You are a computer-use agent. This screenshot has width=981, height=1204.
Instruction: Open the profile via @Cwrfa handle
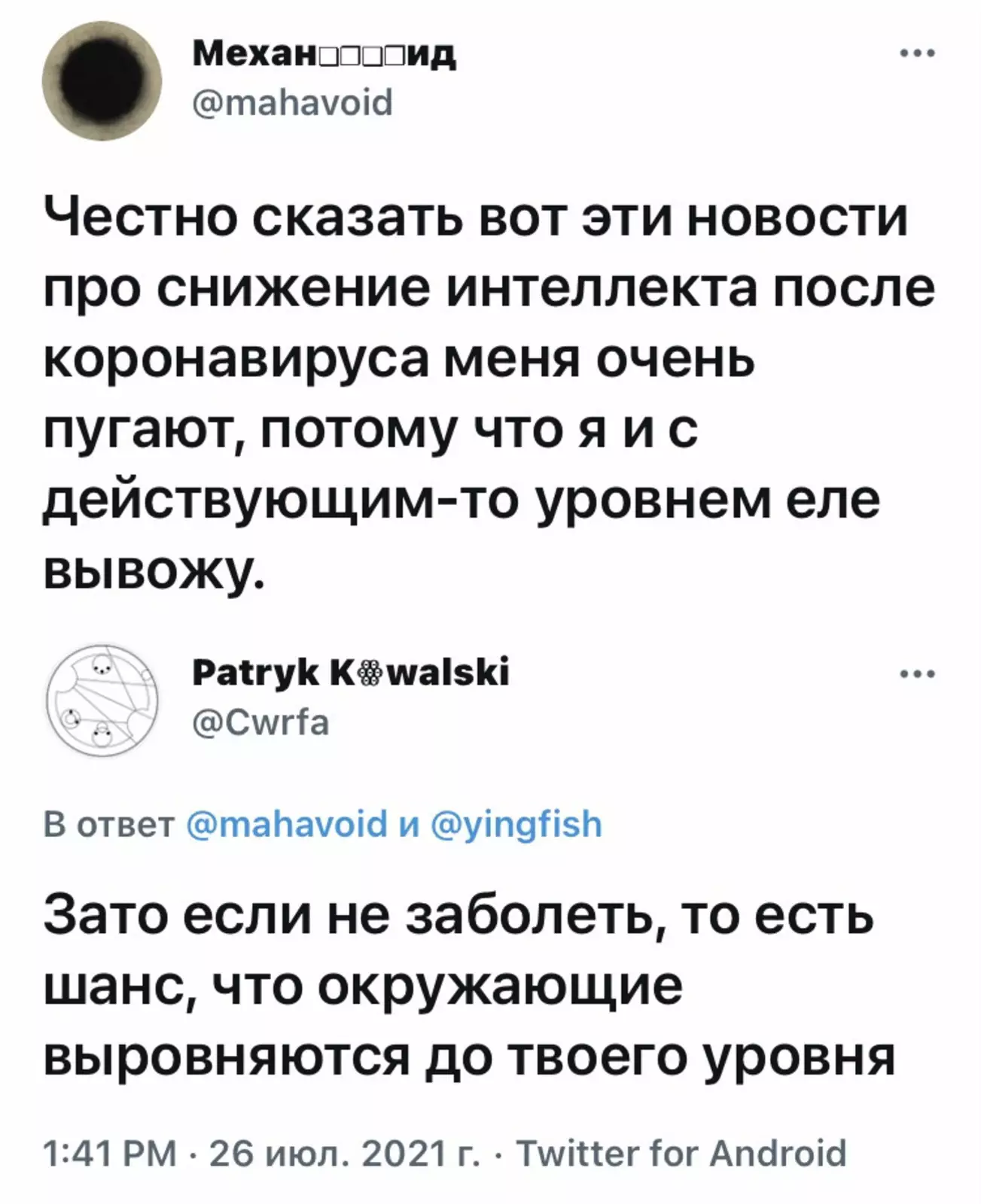260,723
